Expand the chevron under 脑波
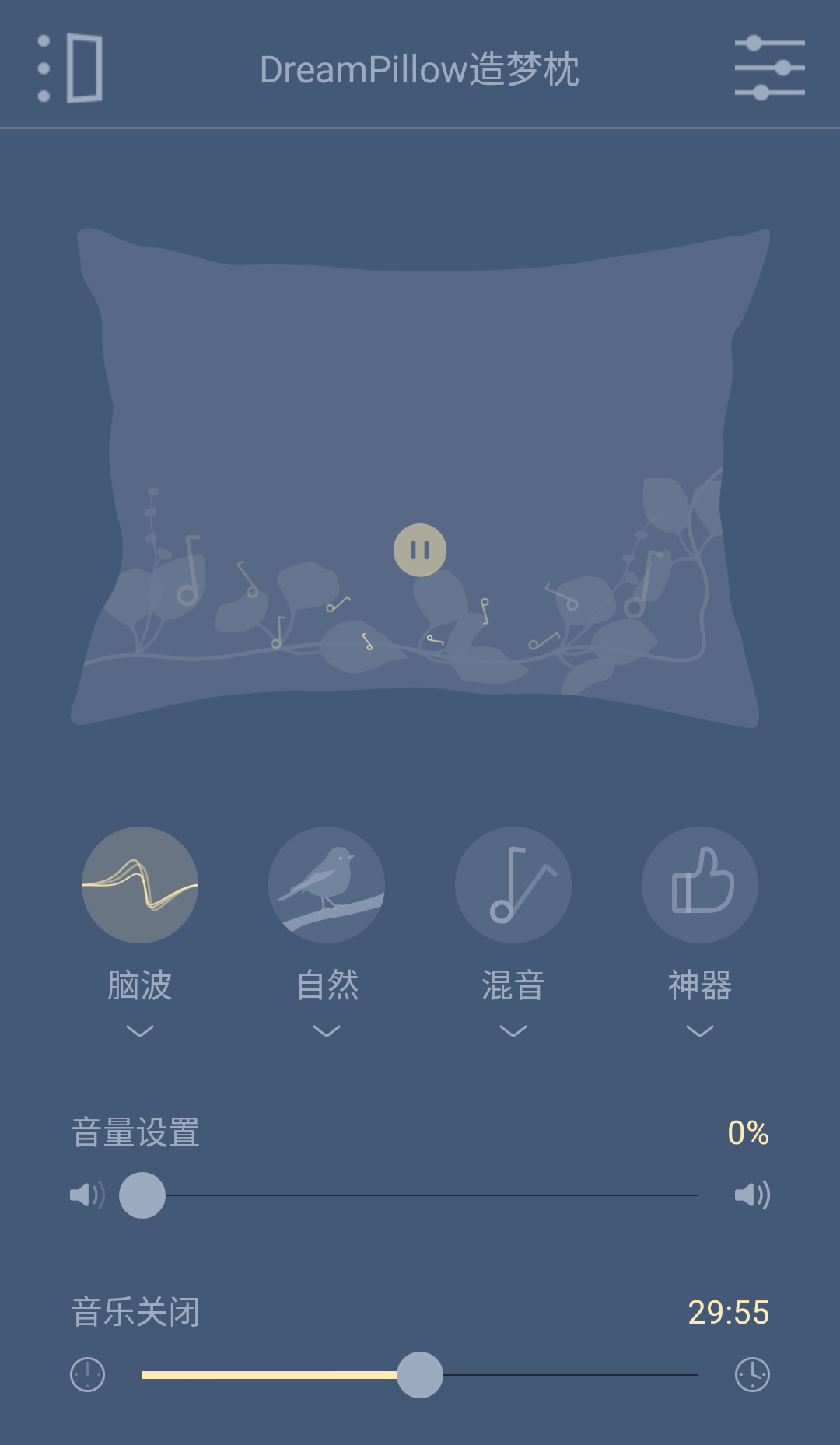 pyautogui.click(x=140, y=1031)
